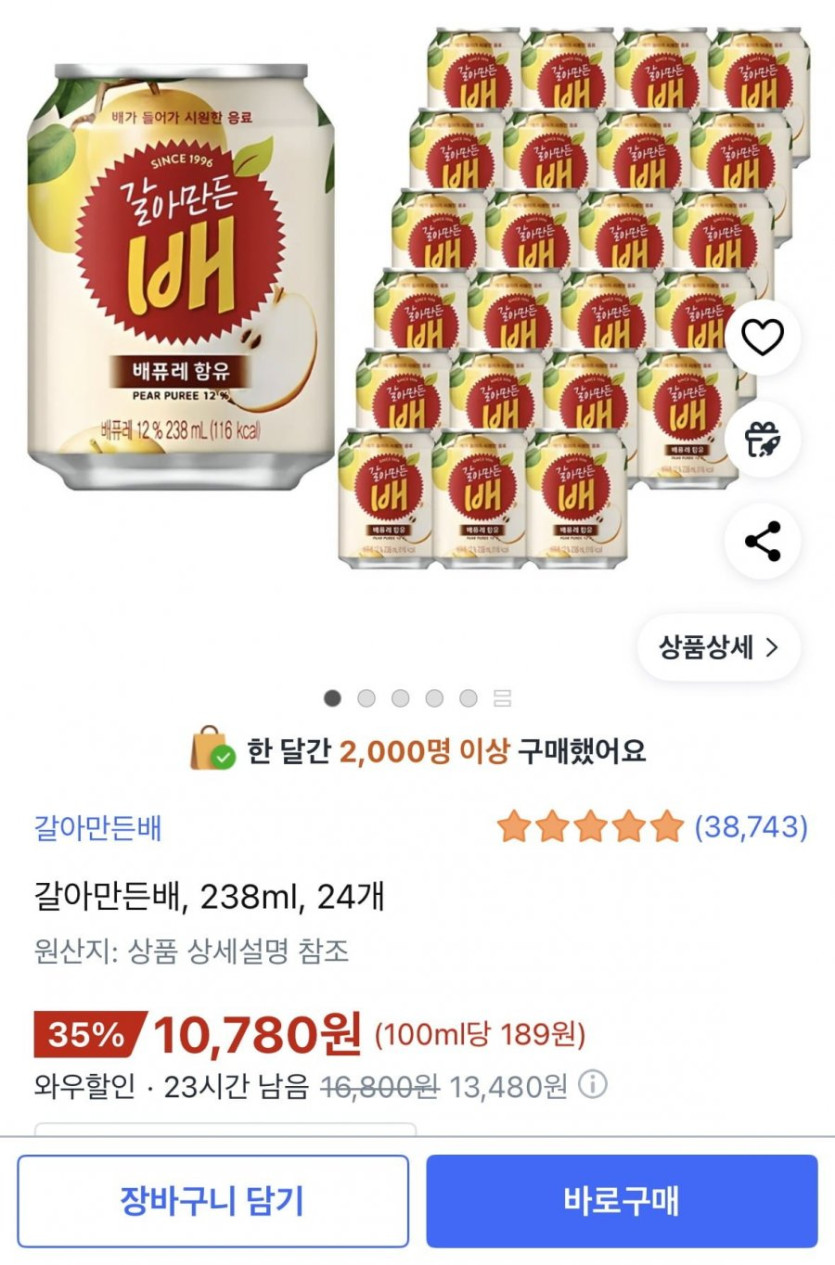The image size is (835, 1265).
Task: Buy now with 바로구매
Action: 621,1201
